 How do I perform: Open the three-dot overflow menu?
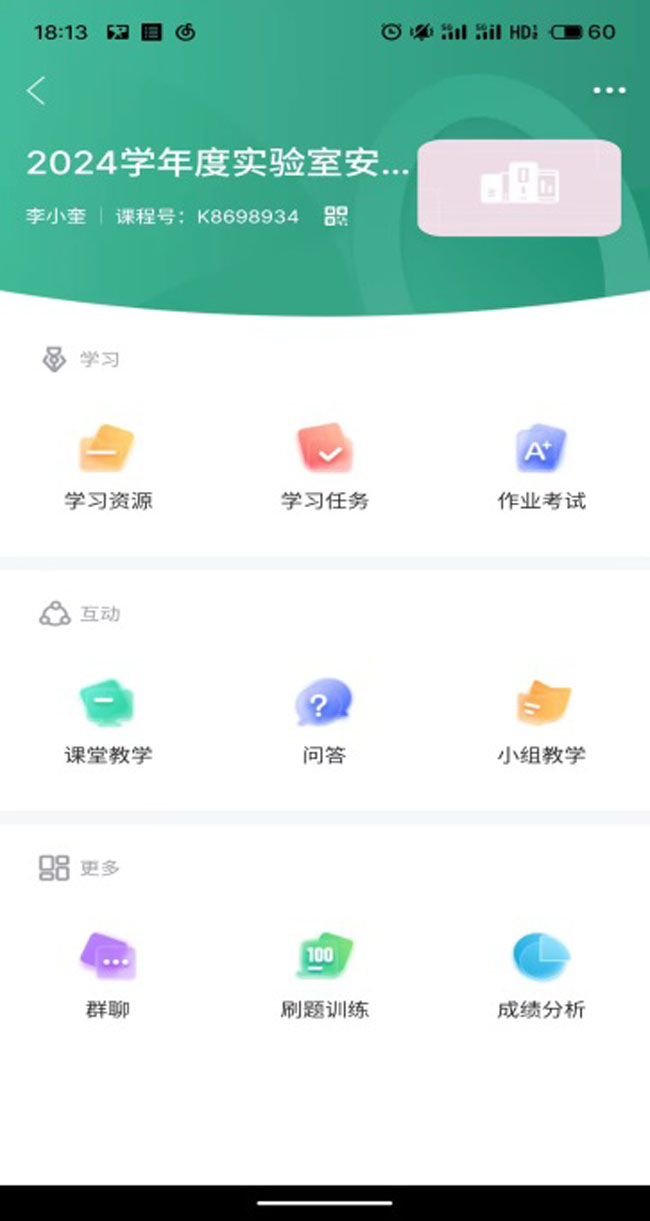pos(609,91)
